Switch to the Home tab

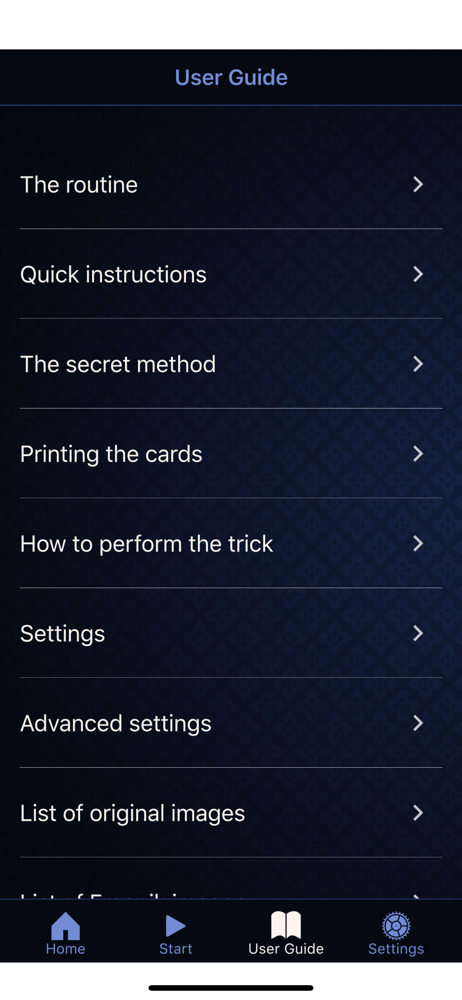click(x=65, y=934)
